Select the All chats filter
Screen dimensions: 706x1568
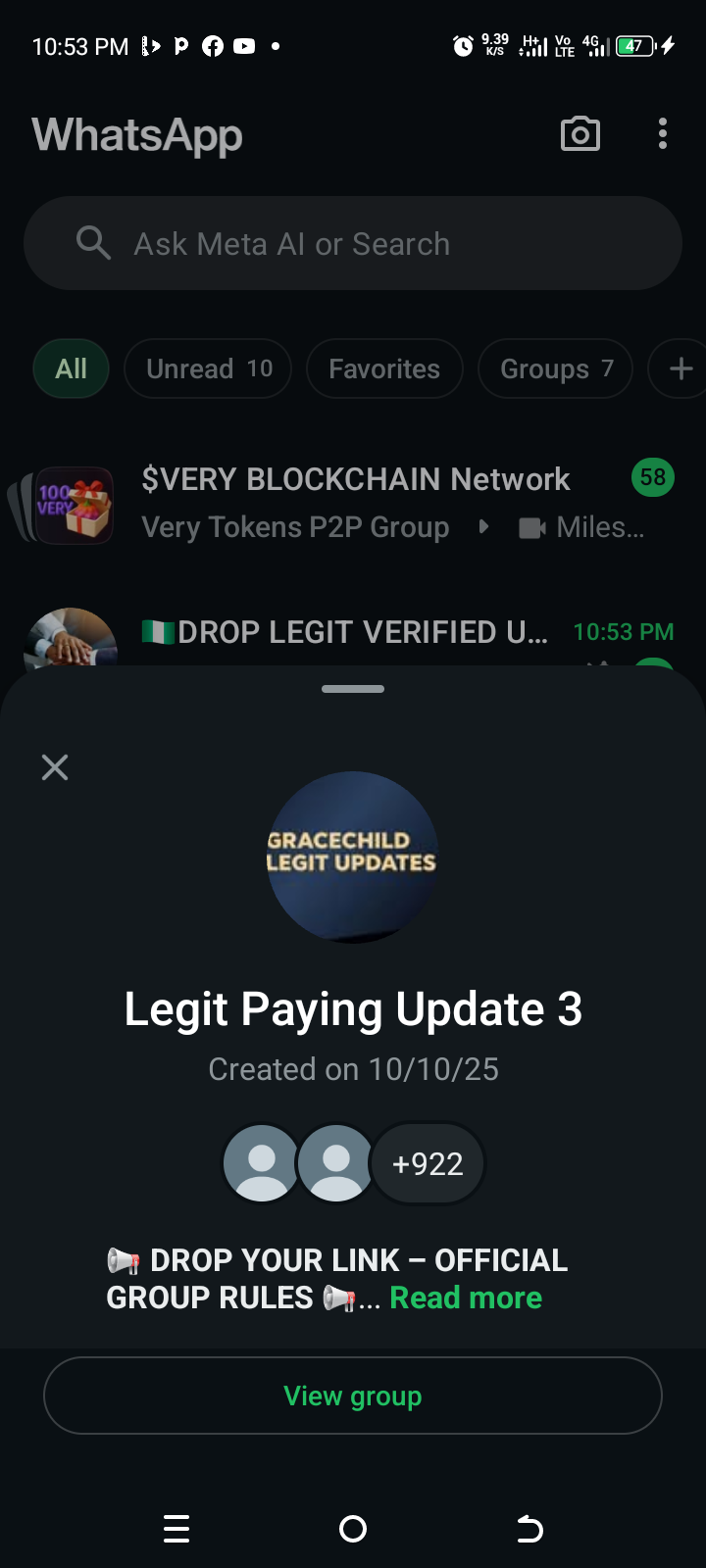[x=71, y=368]
